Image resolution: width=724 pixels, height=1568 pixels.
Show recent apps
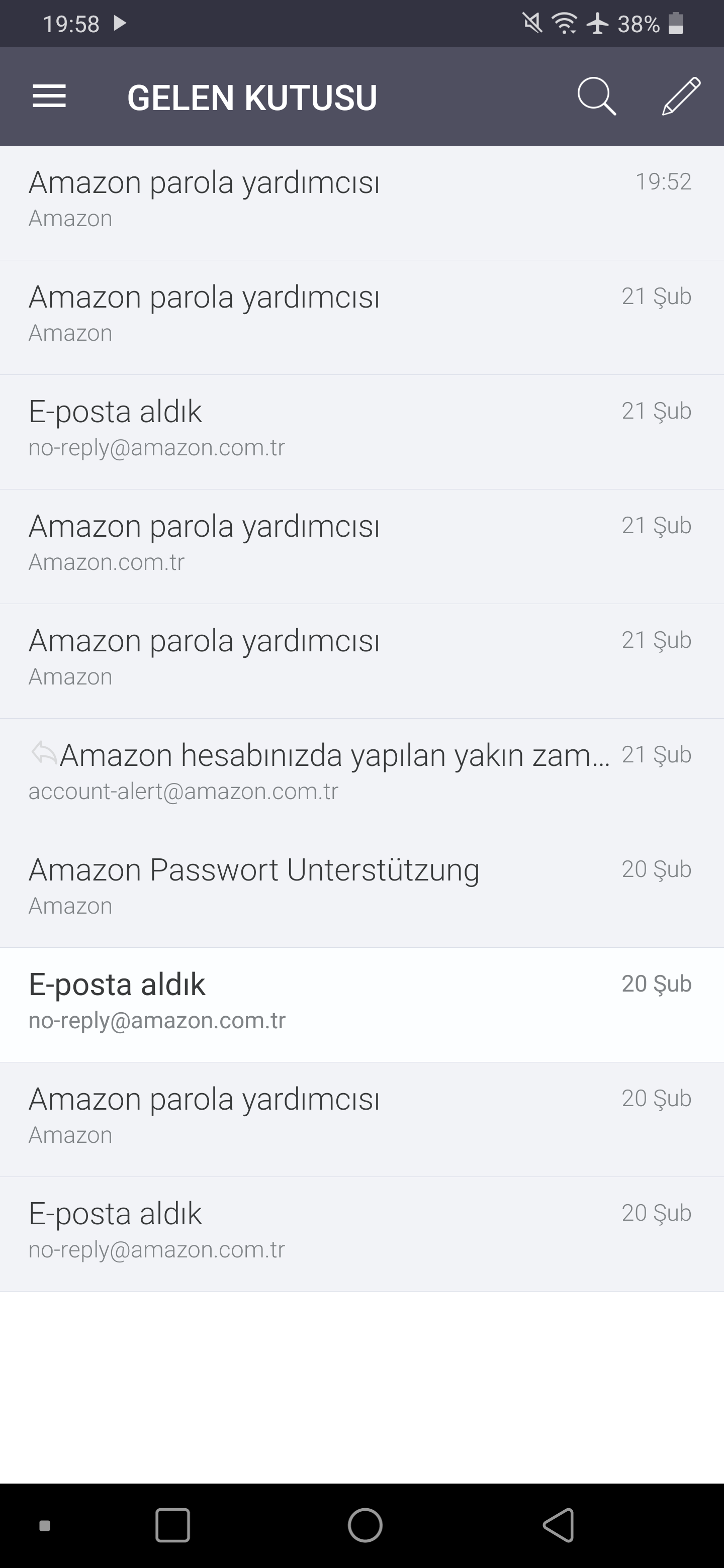click(173, 1525)
